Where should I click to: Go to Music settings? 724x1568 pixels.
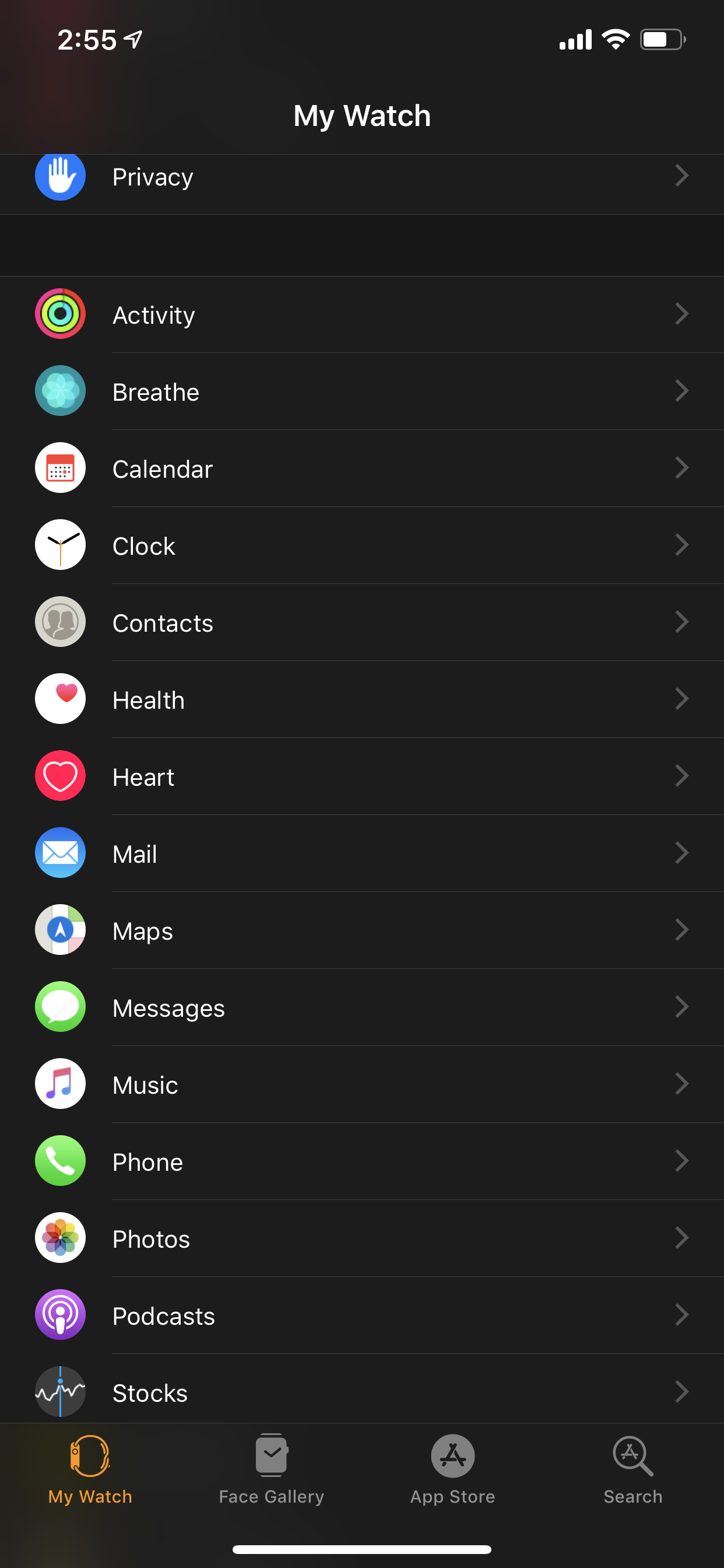362,1084
